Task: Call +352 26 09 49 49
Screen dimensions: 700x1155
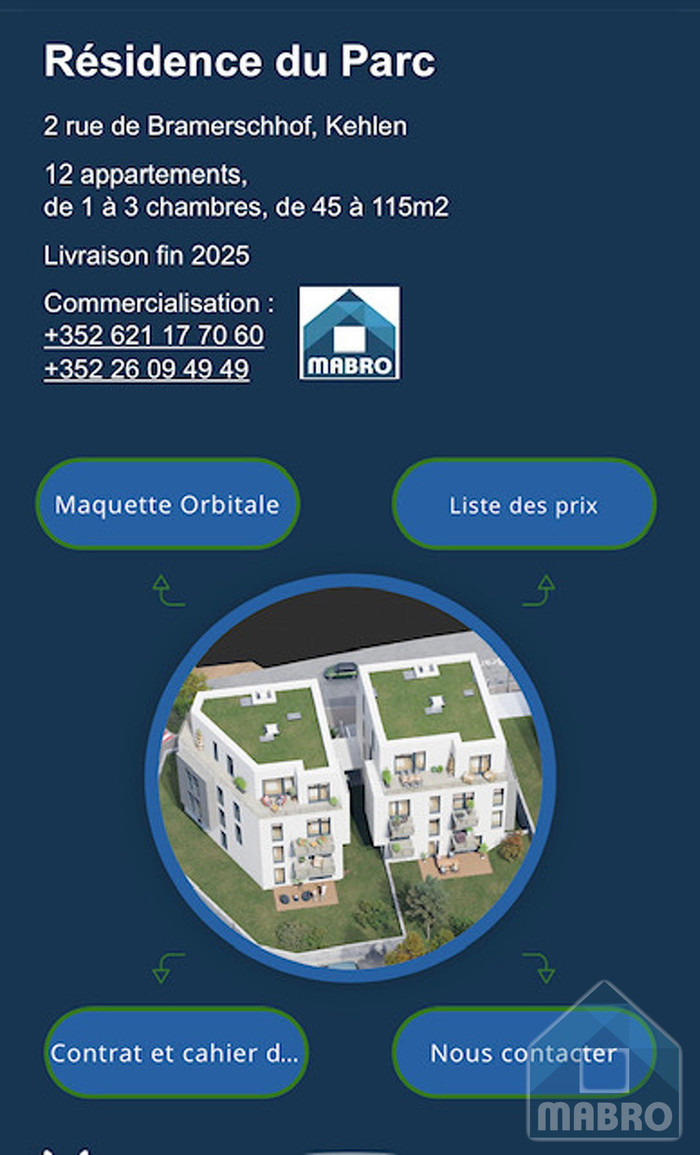Action: tap(147, 369)
